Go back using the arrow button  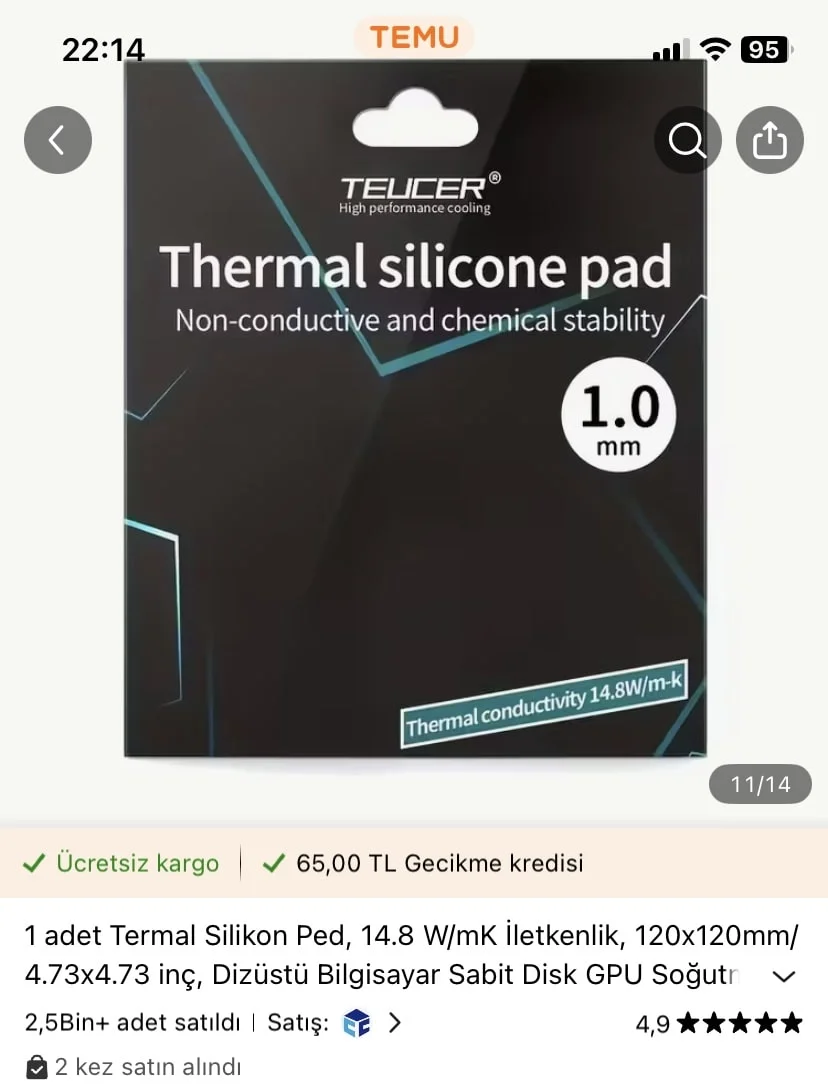pos(58,140)
